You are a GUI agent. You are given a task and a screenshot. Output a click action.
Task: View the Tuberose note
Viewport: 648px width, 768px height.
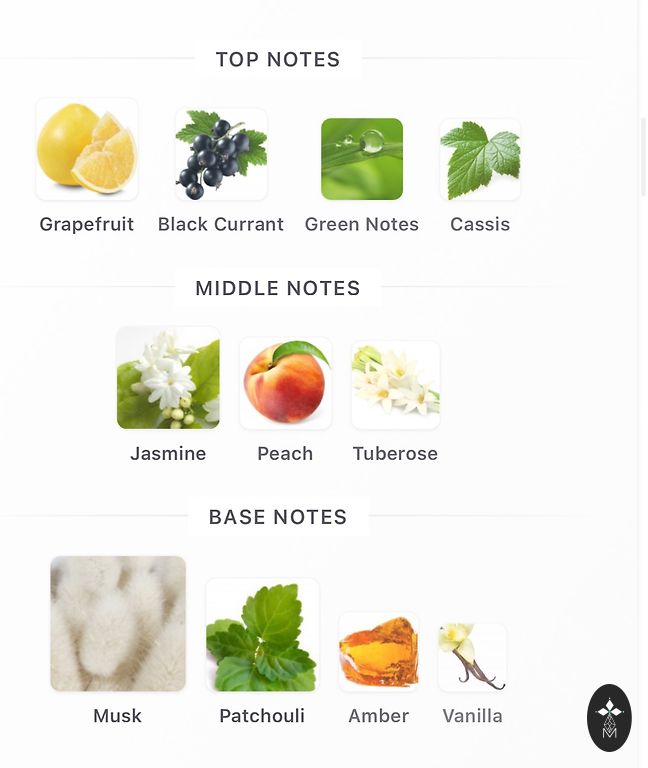pyautogui.click(x=395, y=385)
